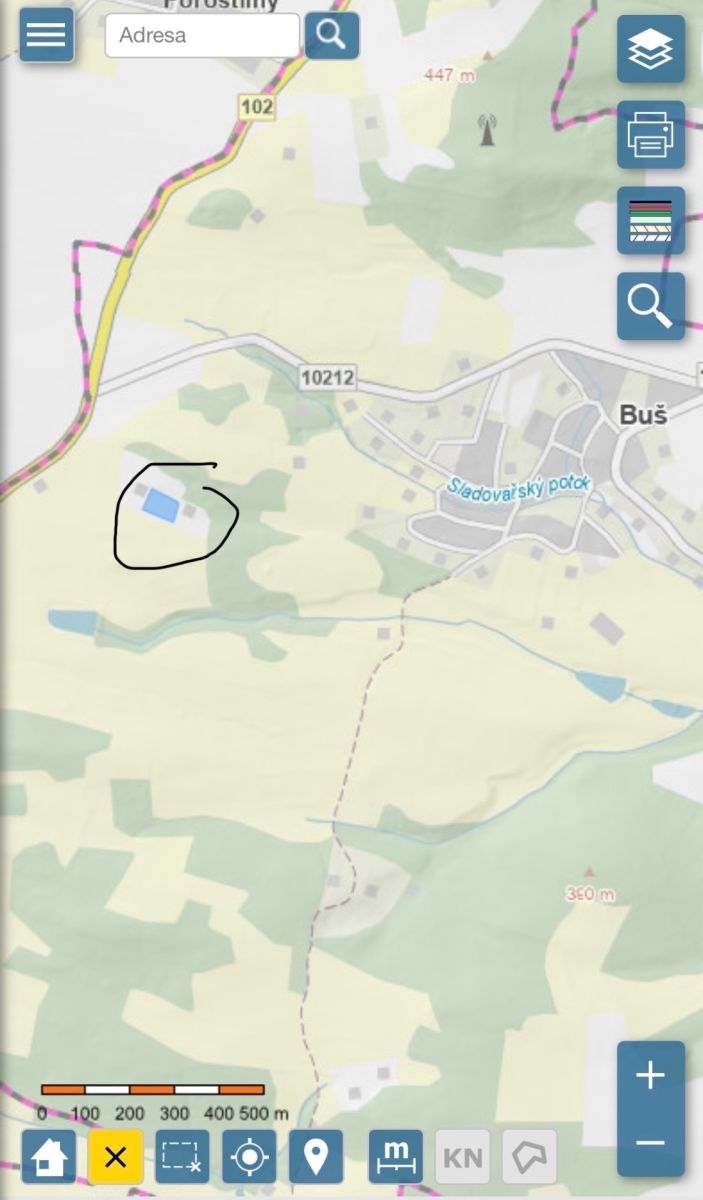
Task: Print the current map
Action: 651,134
